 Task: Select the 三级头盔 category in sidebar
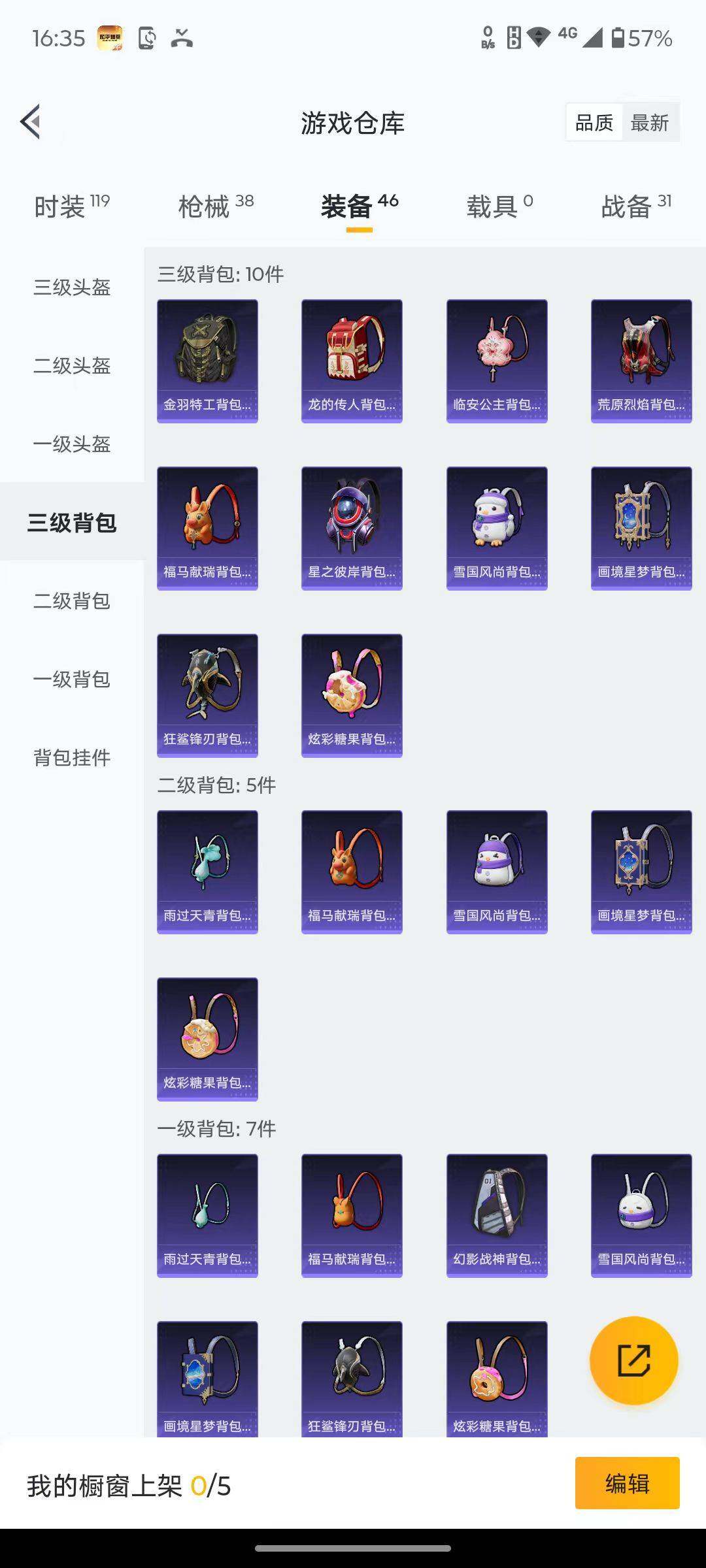click(x=72, y=287)
